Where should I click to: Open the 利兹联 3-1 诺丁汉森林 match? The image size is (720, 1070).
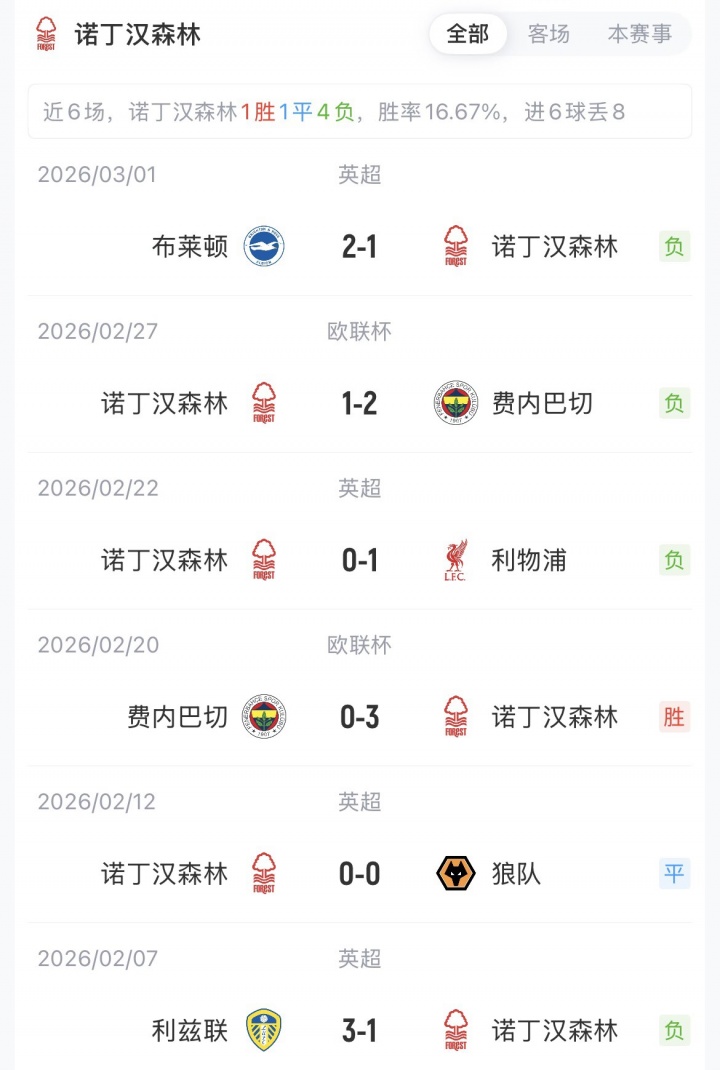[359, 1030]
